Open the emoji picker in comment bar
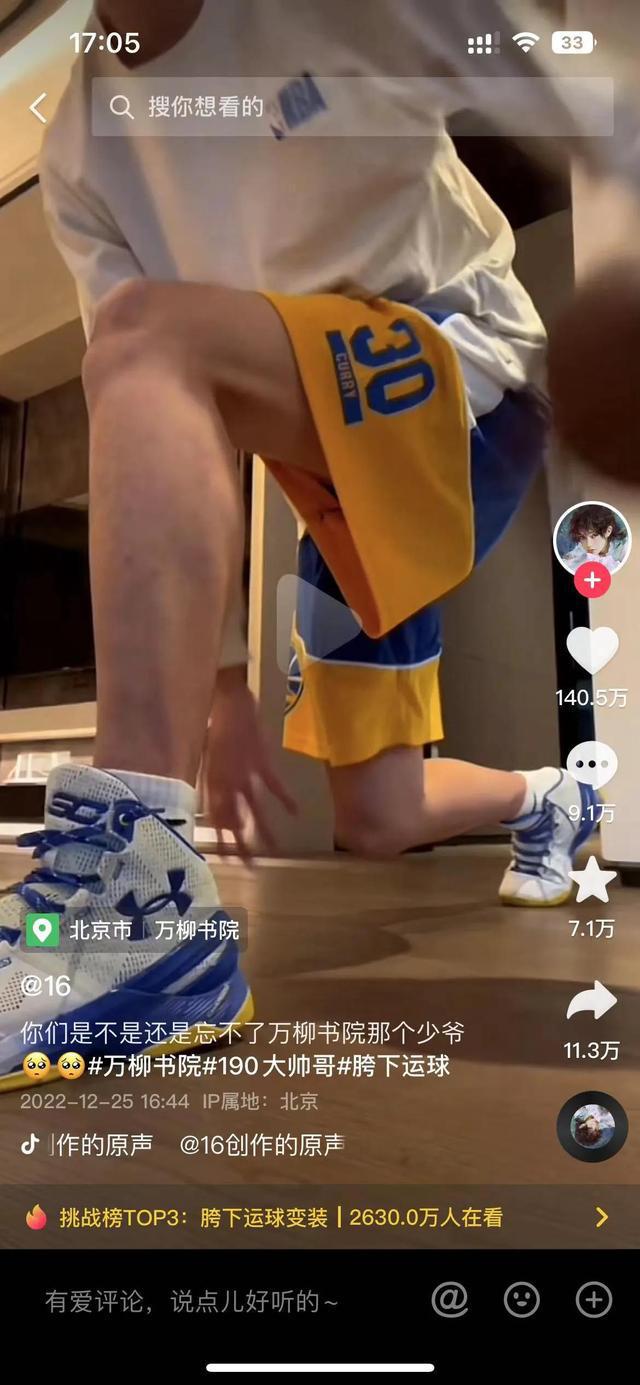 click(521, 1300)
